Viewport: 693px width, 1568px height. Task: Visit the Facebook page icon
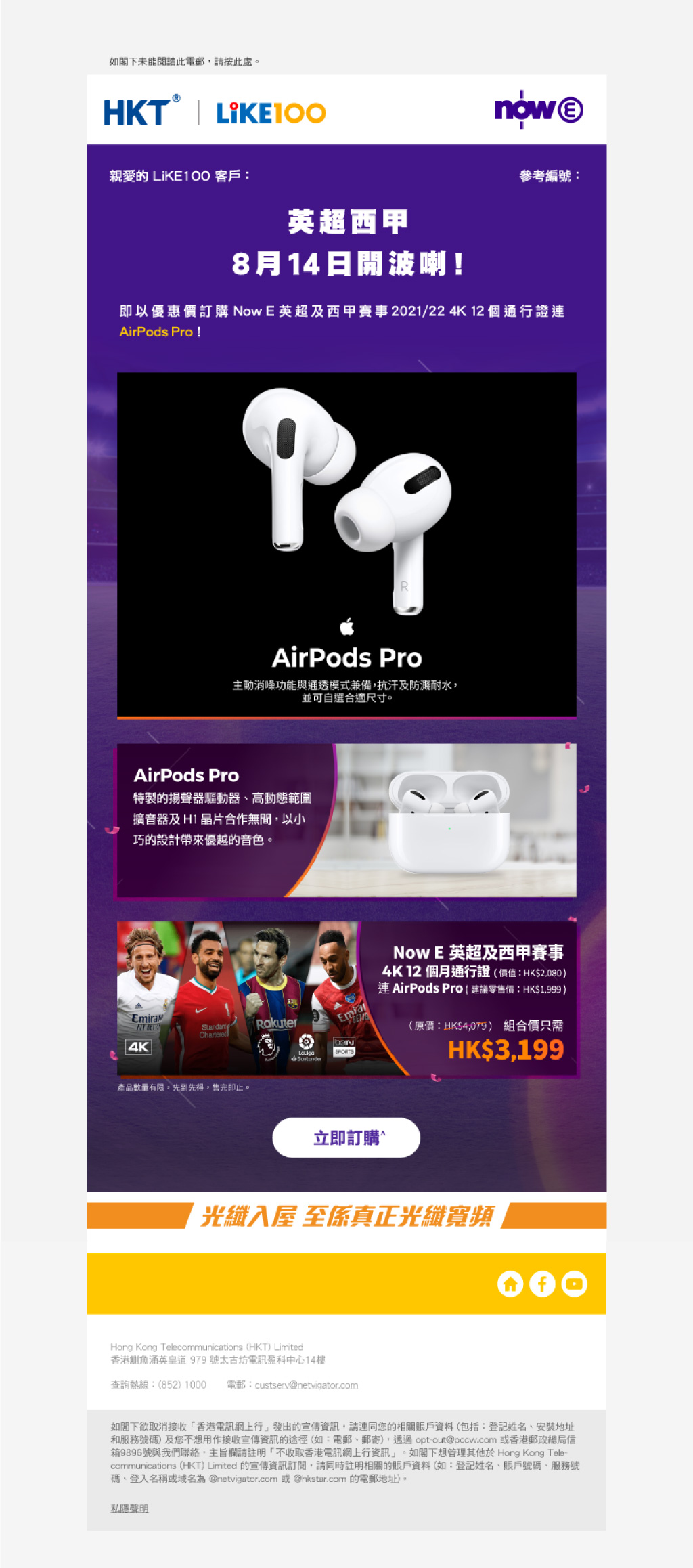pyautogui.click(x=542, y=1284)
